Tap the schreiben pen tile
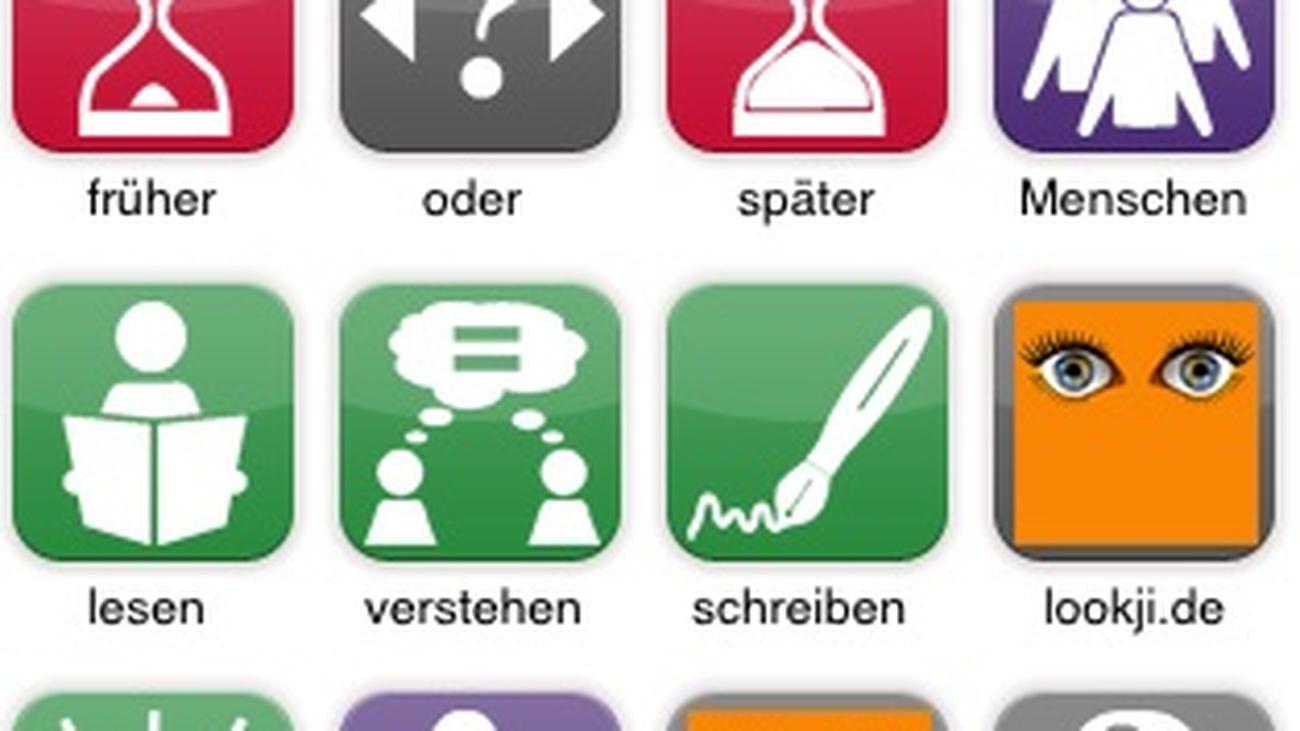This screenshot has height=731, width=1300. pos(807,423)
